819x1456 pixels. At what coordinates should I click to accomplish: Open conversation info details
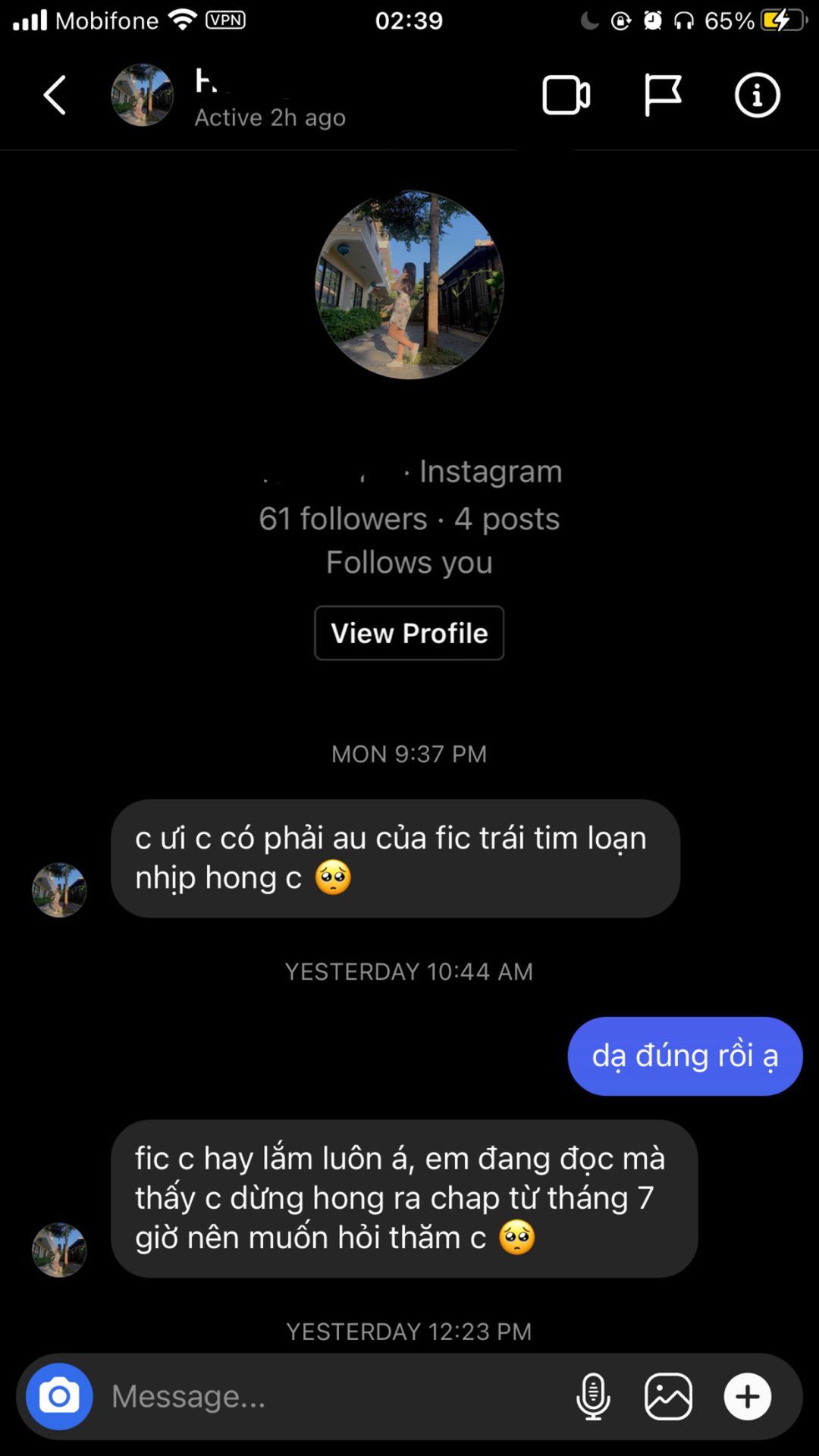[757, 96]
